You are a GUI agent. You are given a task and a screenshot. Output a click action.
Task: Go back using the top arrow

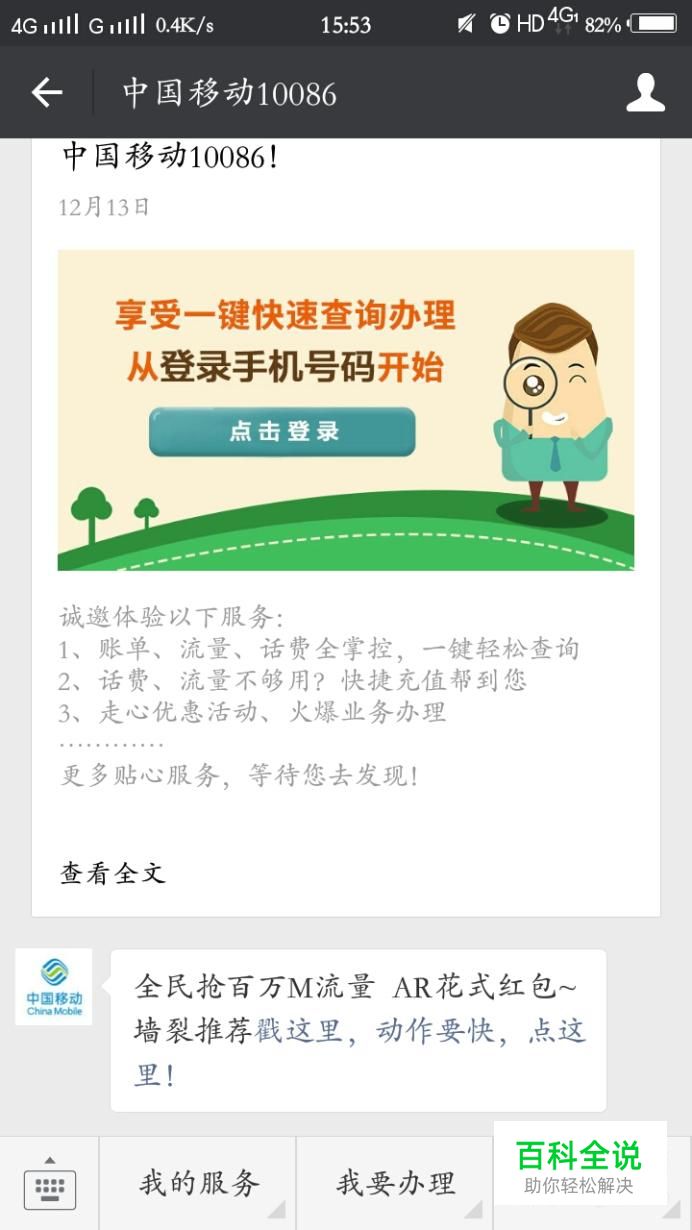click(x=47, y=93)
